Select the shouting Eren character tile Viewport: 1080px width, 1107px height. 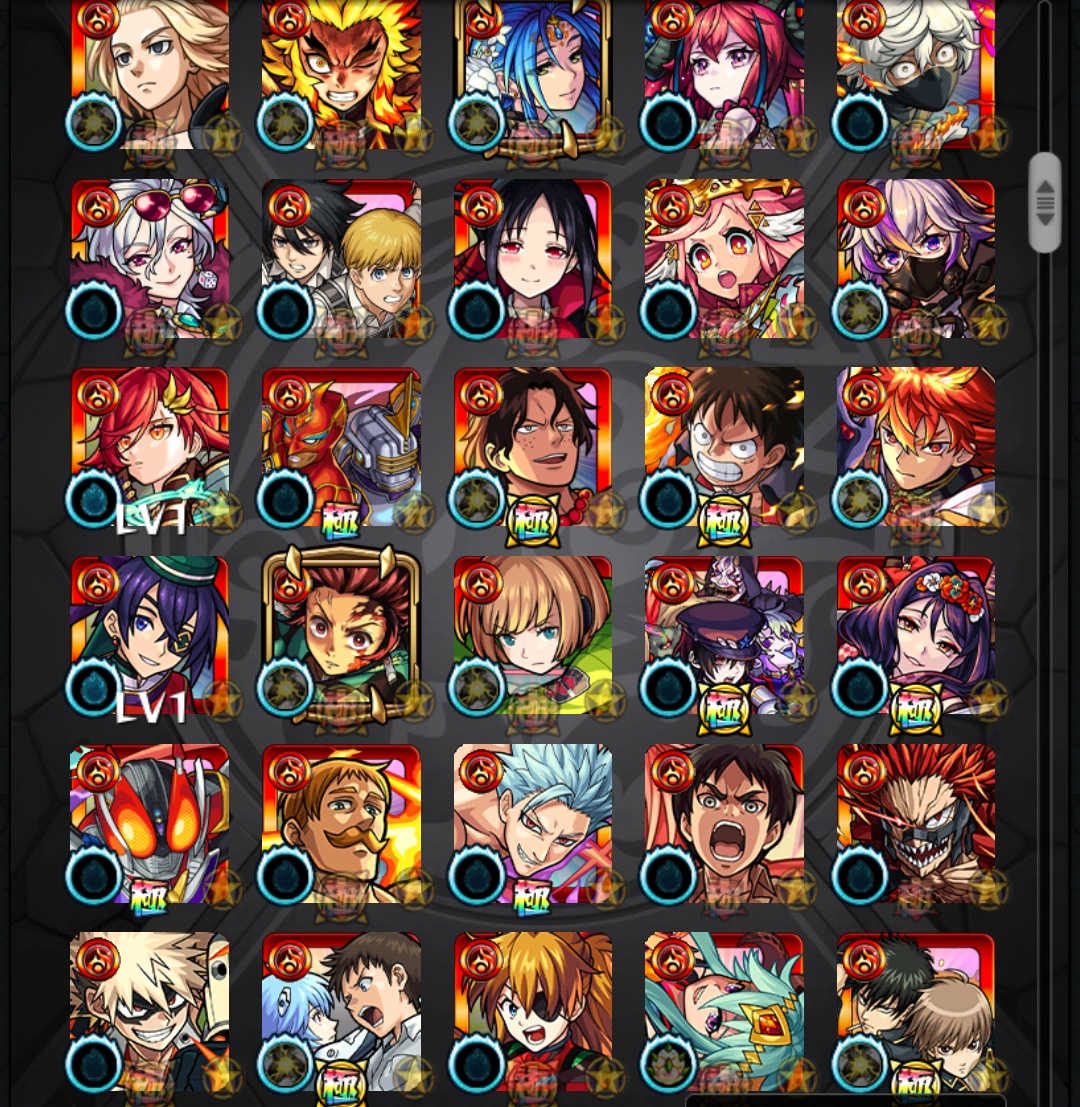coord(725,822)
